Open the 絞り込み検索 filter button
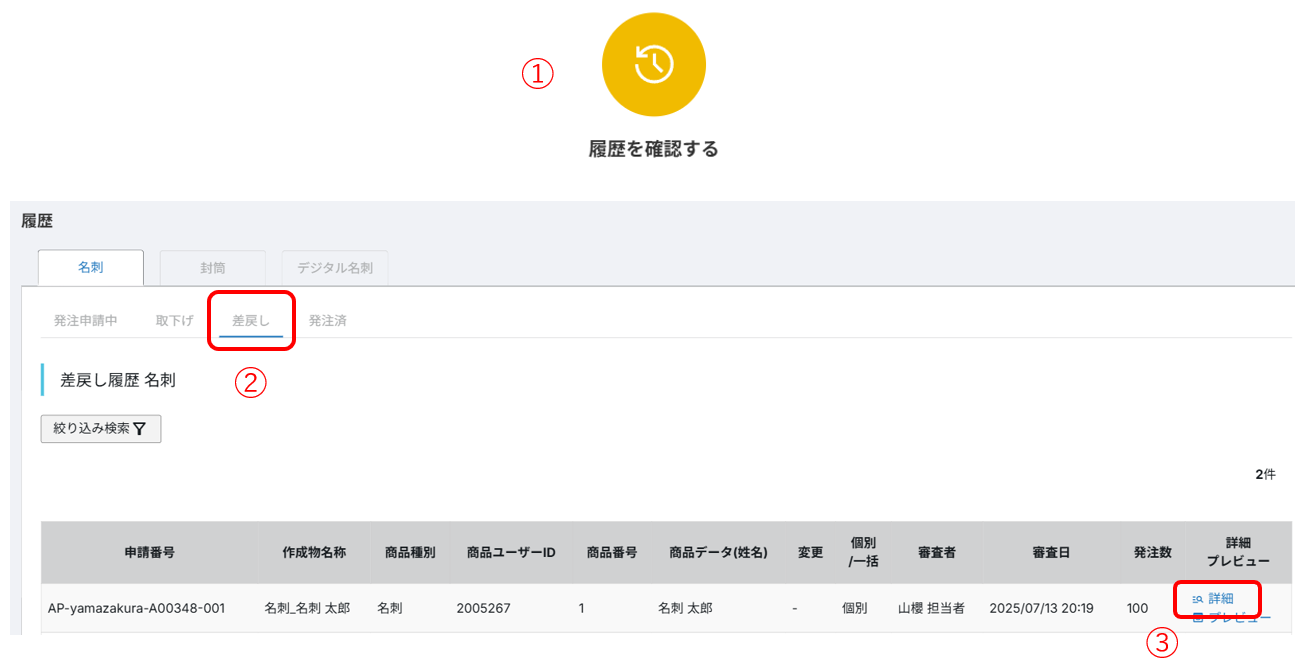Screen dimensions: 1314x660 pyautogui.click(x=100, y=428)
